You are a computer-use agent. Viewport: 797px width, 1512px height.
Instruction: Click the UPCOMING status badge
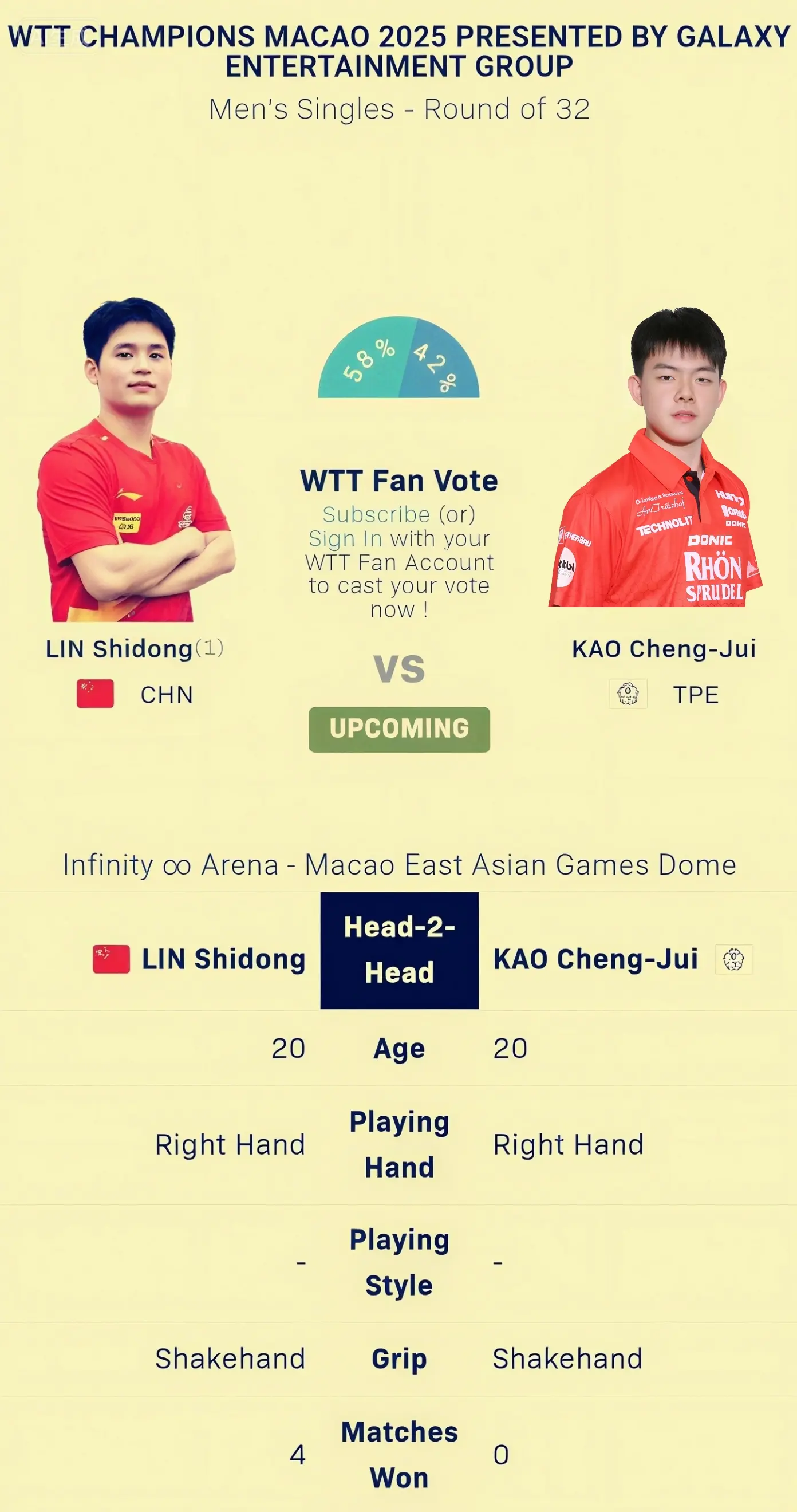point(399,729)
